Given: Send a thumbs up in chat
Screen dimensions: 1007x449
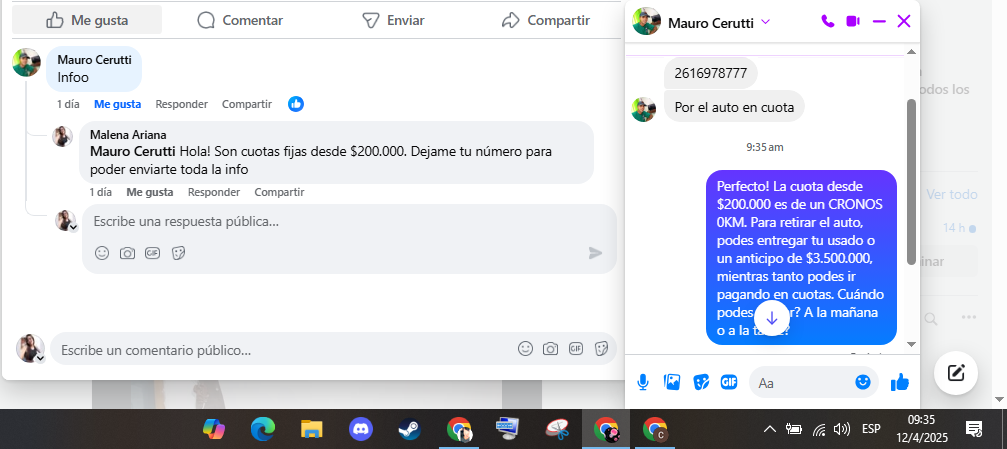Looking at the screenshot, I should (x=899, y=382).
